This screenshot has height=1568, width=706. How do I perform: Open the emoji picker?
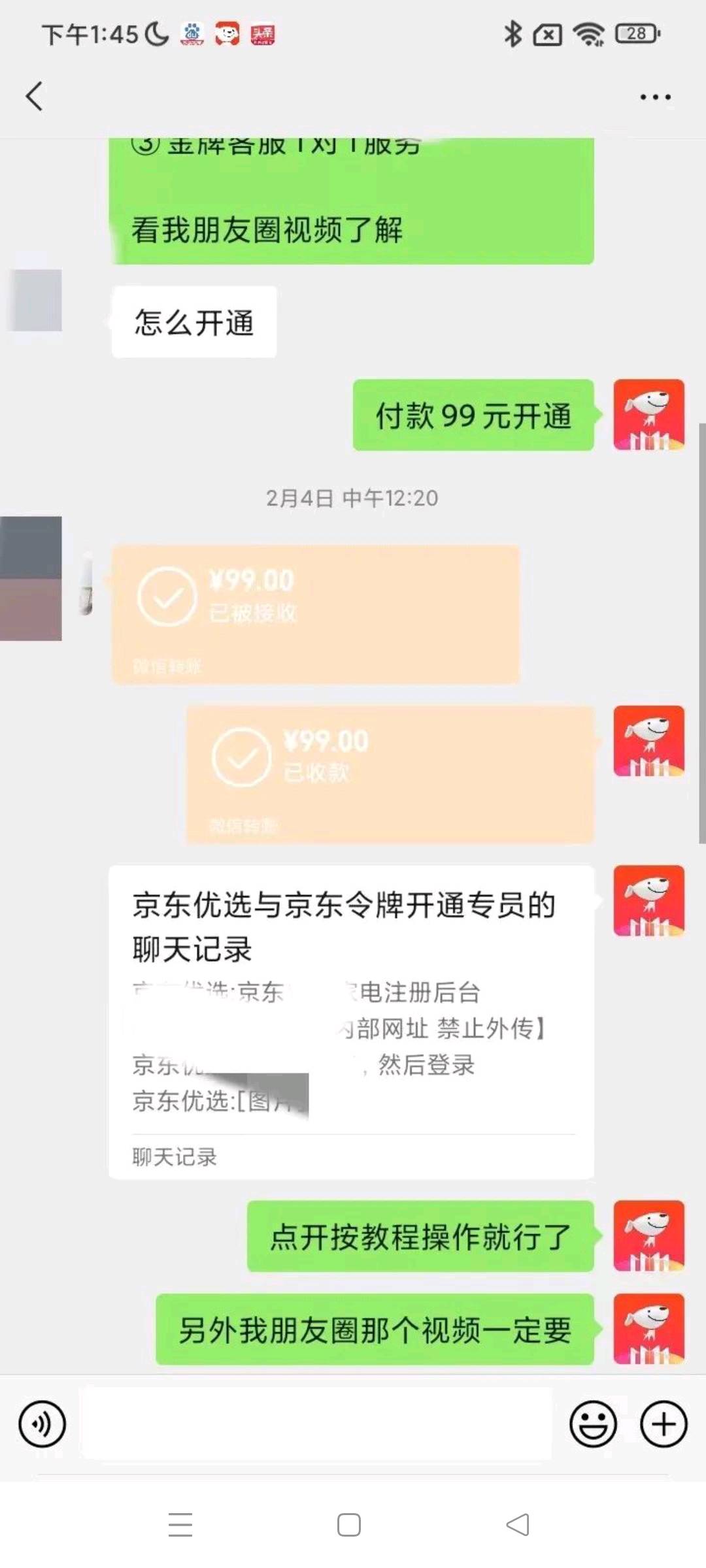(x=593, y=1424)
